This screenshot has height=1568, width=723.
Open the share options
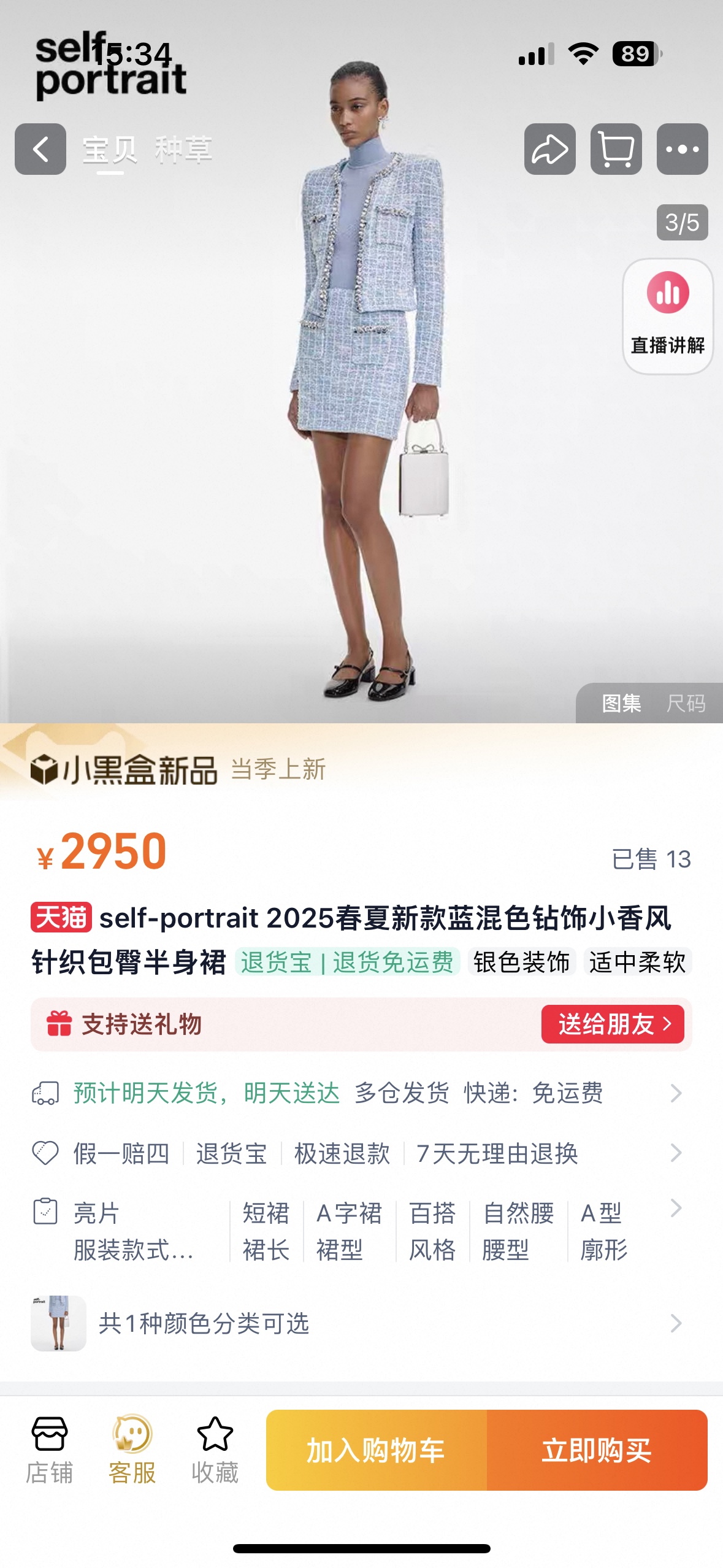tap(550, 150)
